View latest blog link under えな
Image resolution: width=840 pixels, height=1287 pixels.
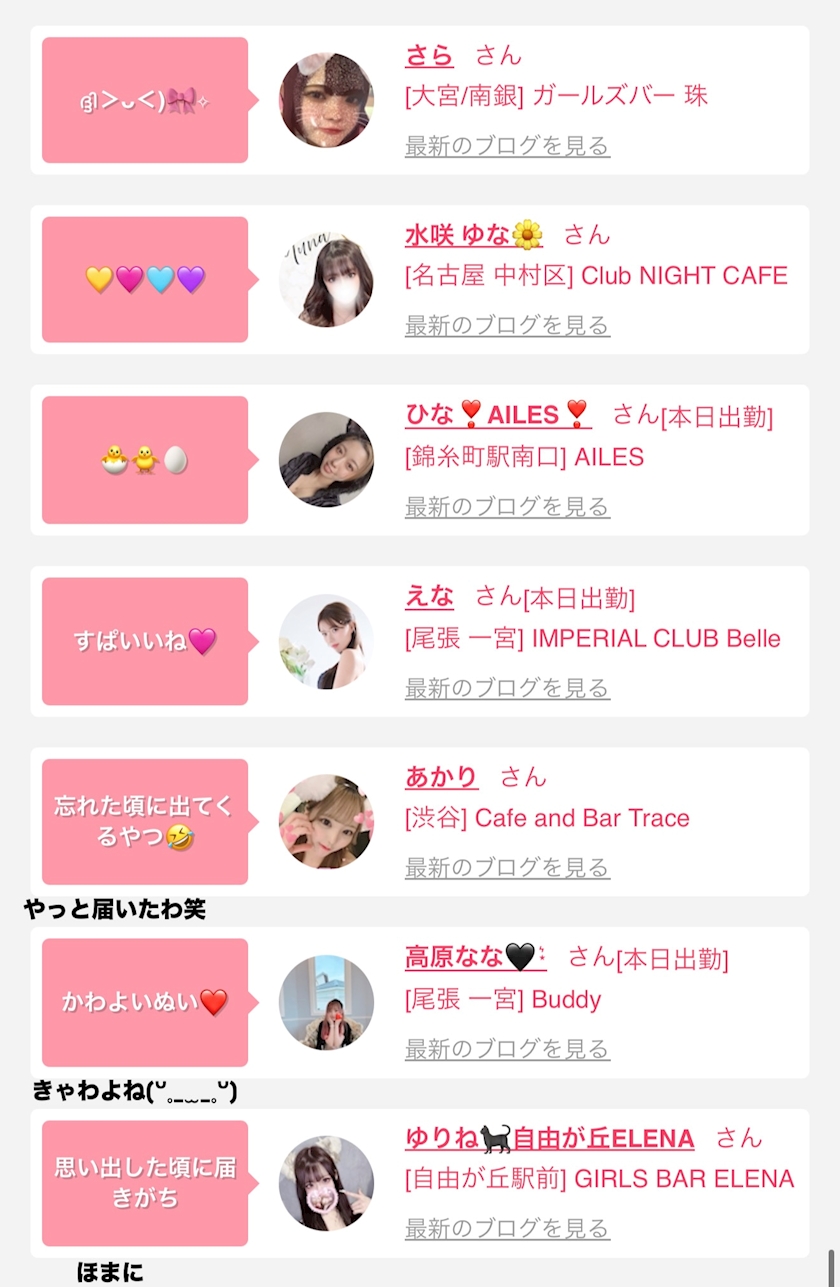[x=507, y=687]
